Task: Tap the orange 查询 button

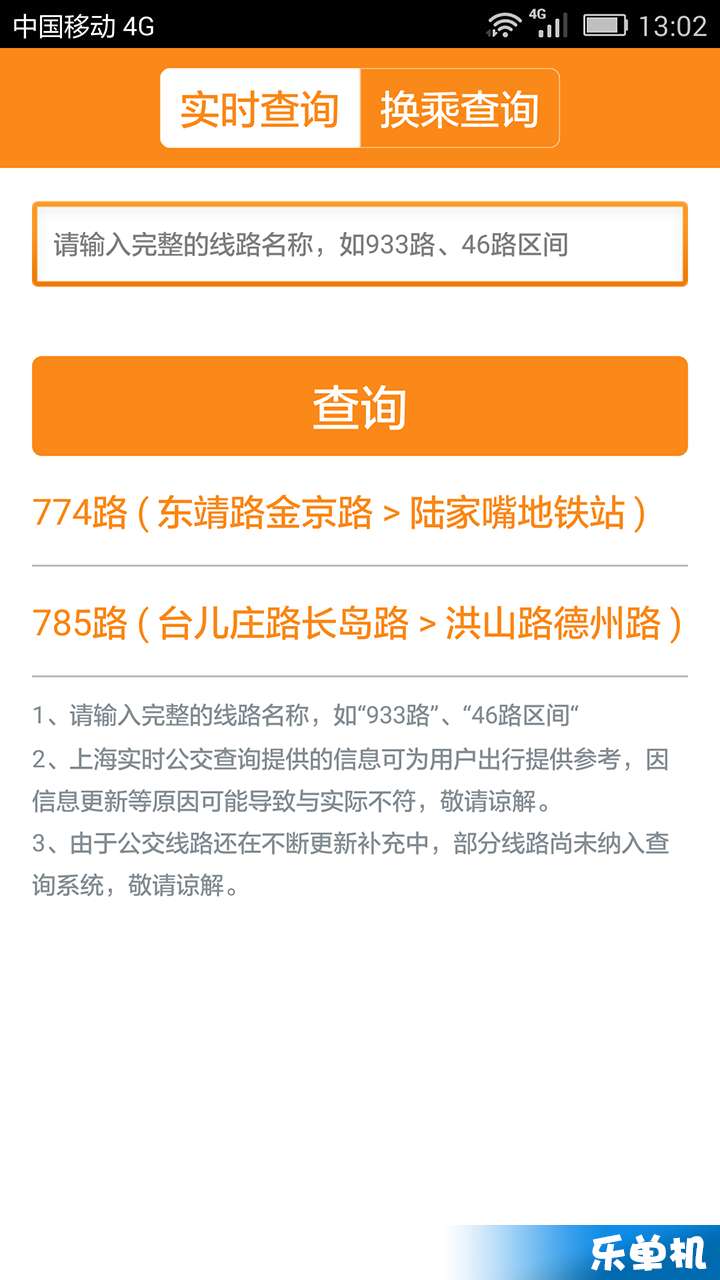Action: pos(360,406)
